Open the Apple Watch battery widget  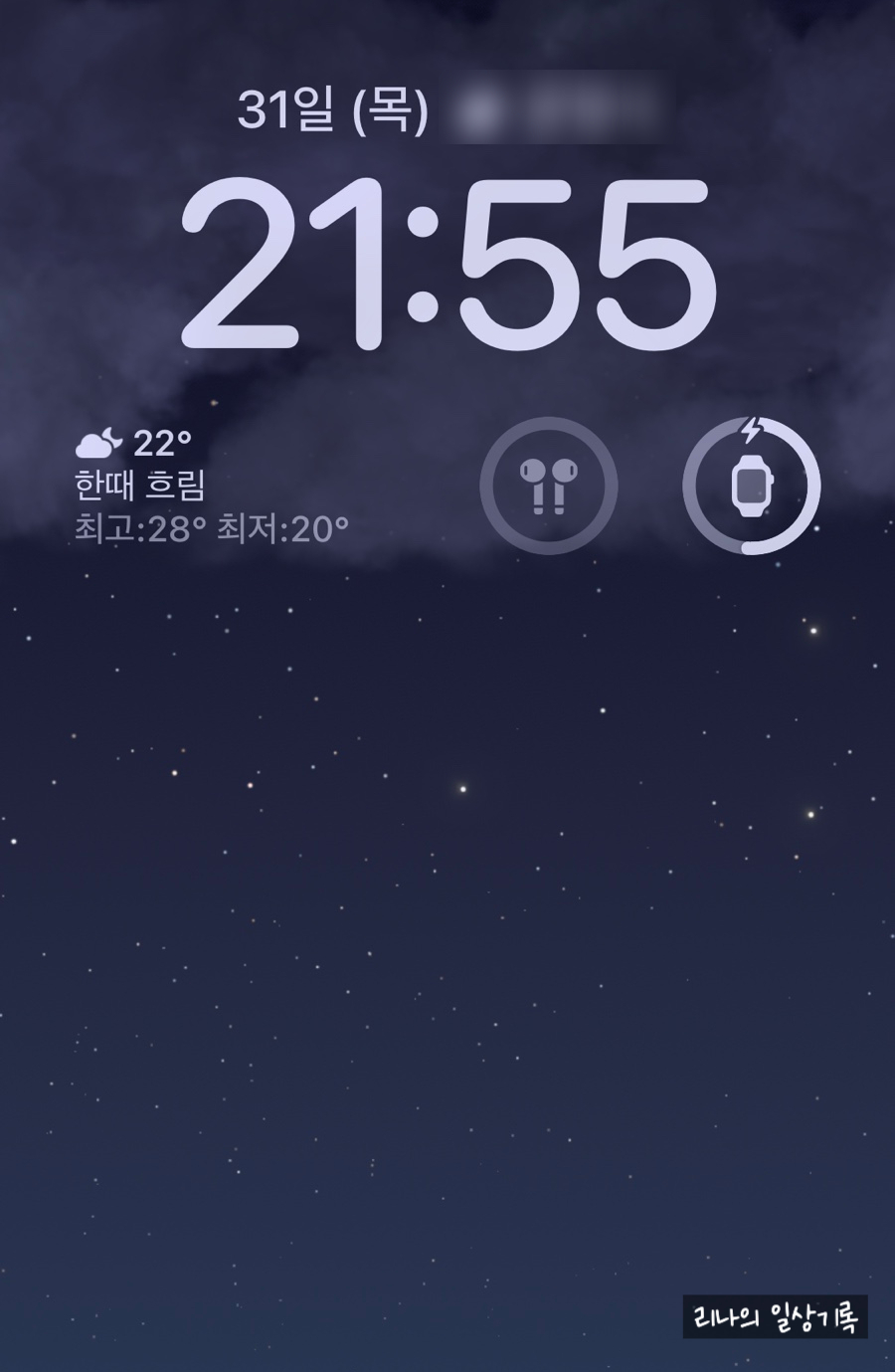coord(752,486)
